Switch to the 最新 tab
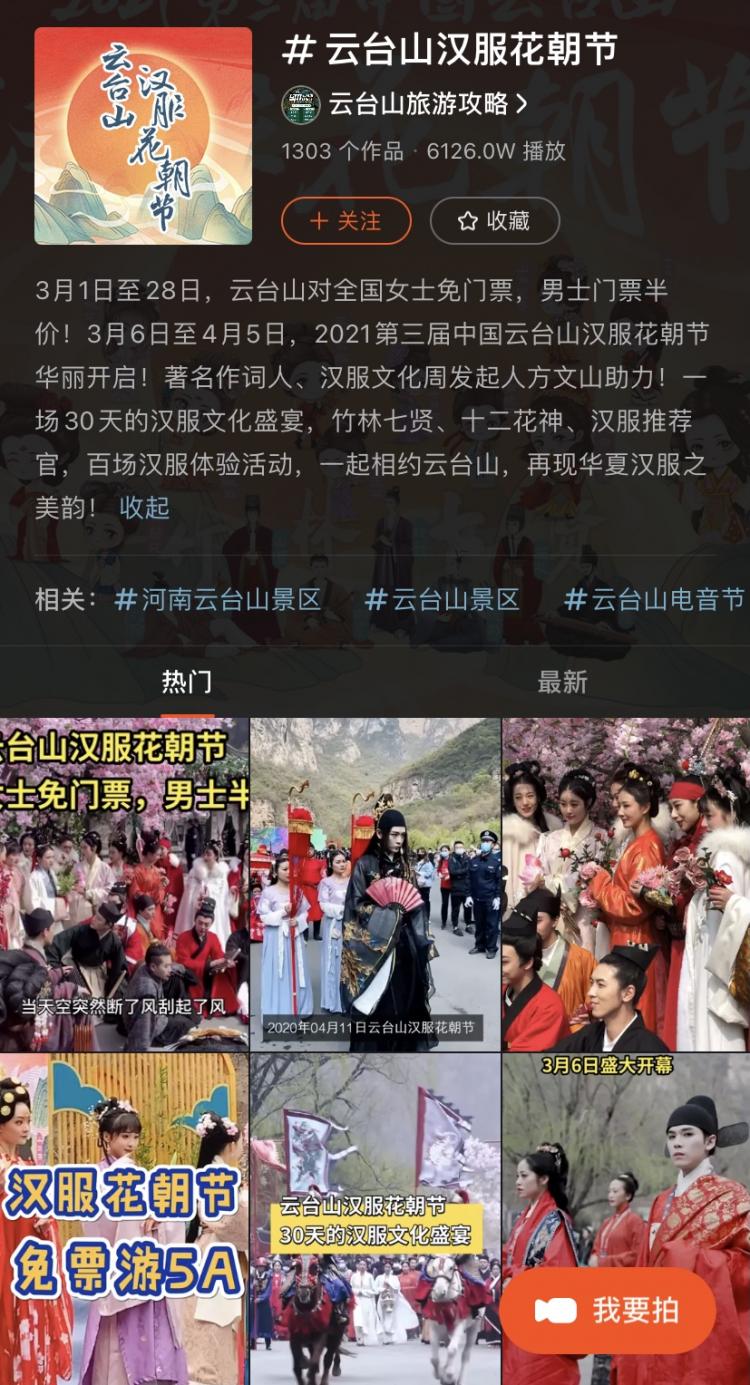The height and width of the screenshot is (1385, 750). (x=562, y=682)
